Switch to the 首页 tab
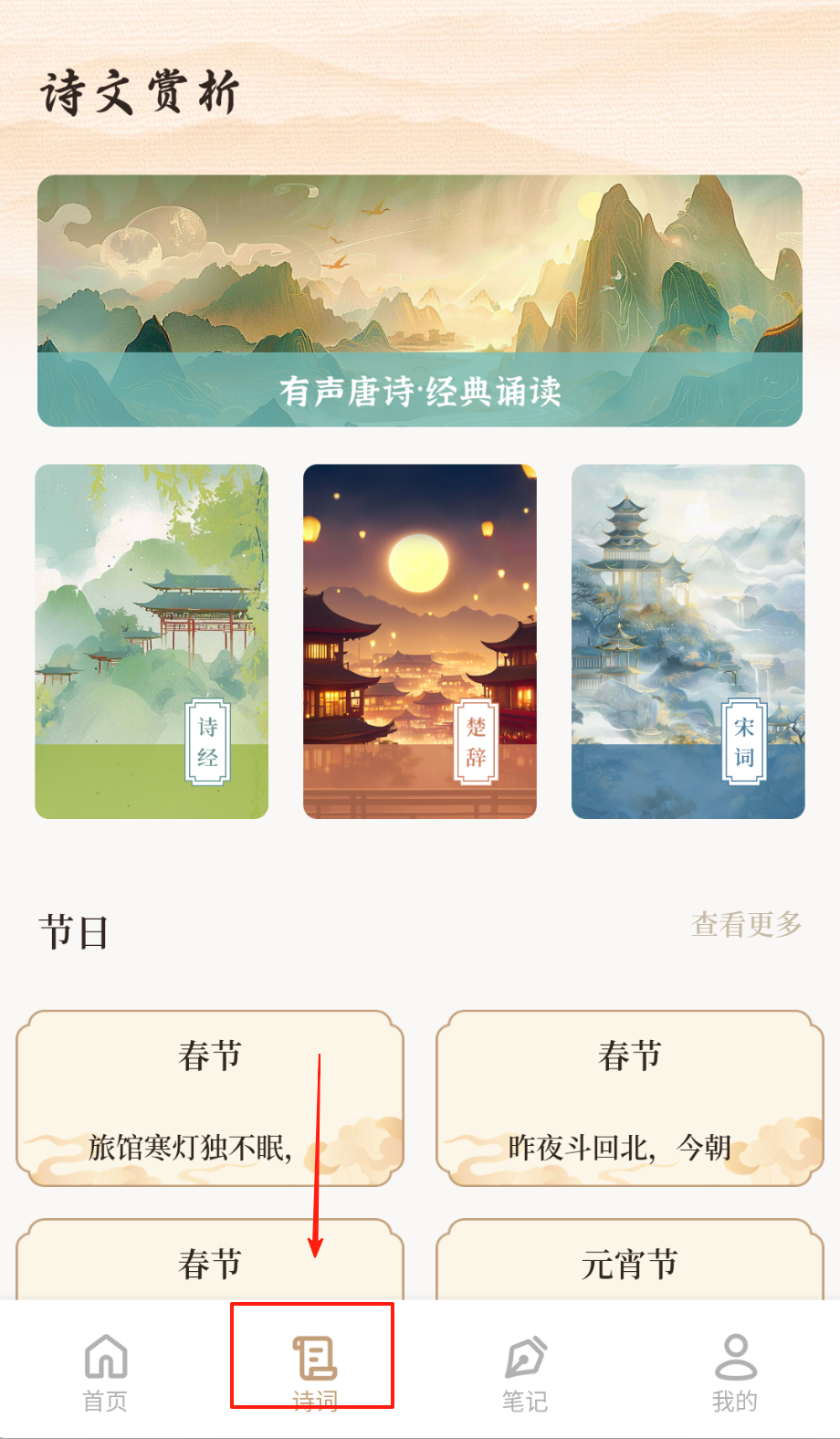 pyautogui.click(x=106, y=1371)
